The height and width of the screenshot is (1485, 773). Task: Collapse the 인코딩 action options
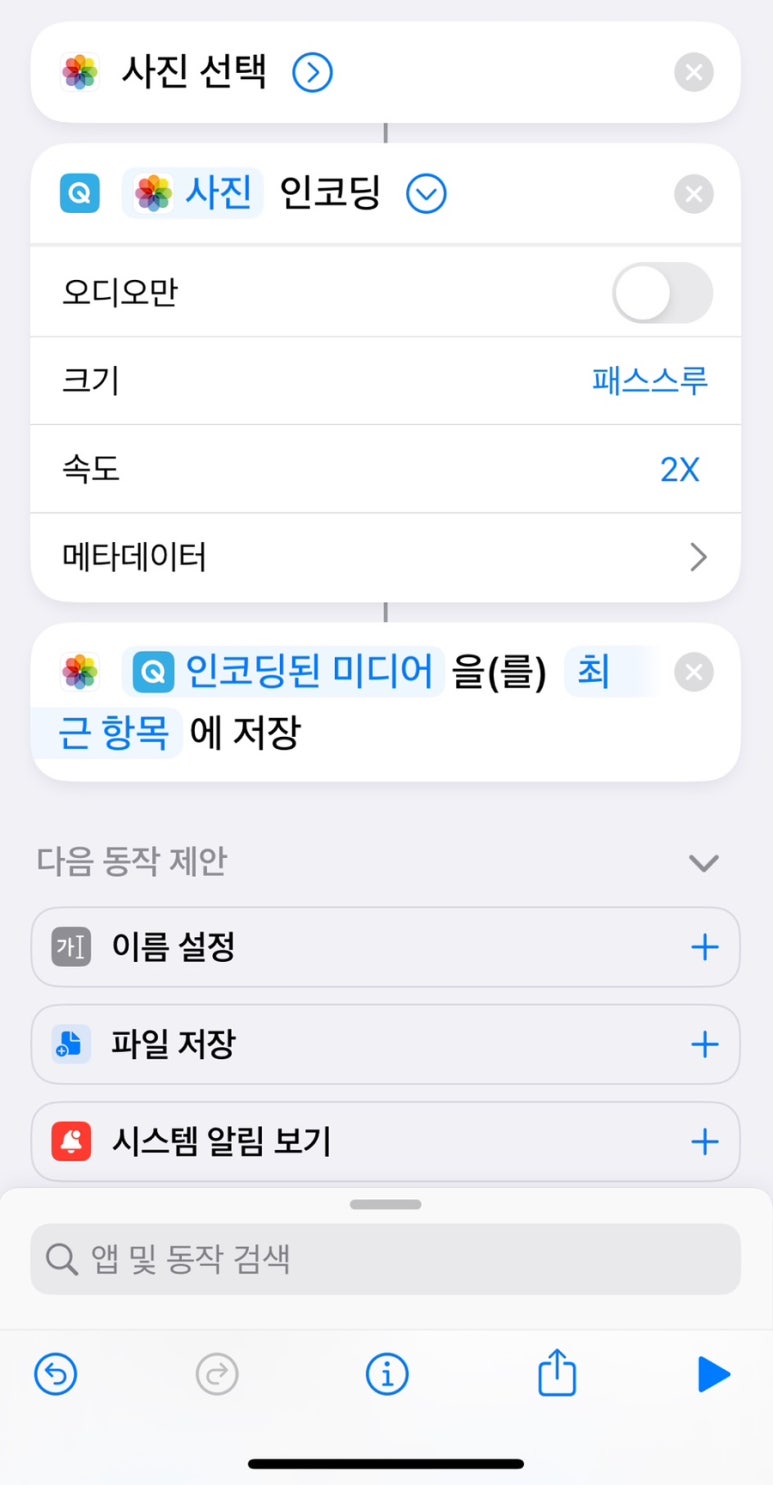(x=426, y=193)
